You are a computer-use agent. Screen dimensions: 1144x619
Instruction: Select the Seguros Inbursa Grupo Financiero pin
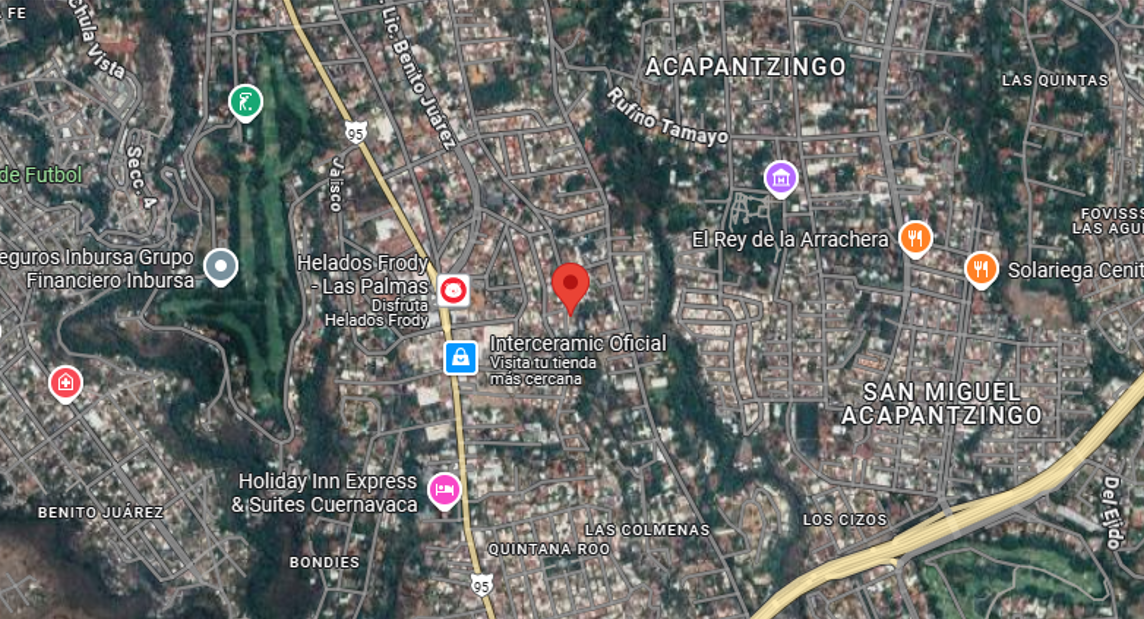(x=220, y=267)
